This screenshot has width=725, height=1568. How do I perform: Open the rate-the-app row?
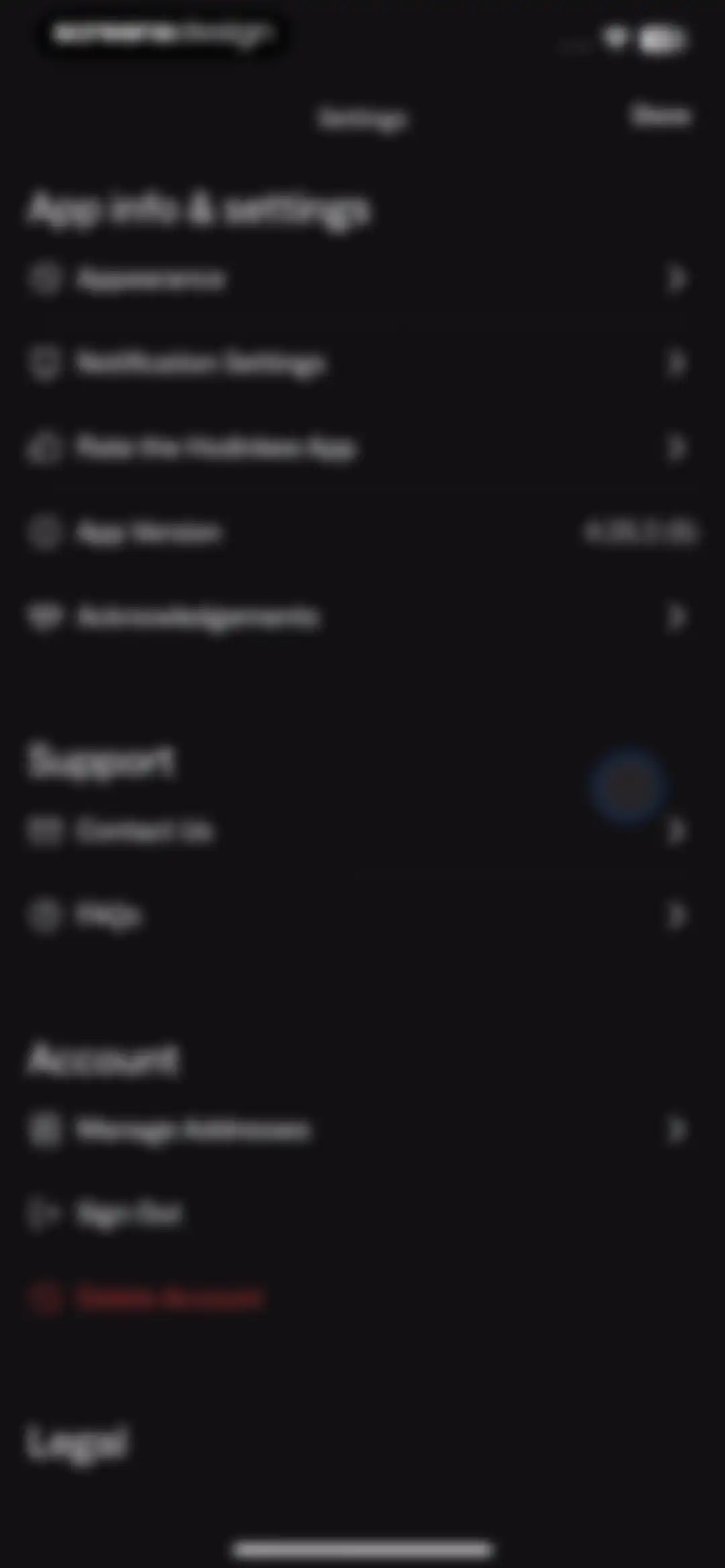(x=362, y=448)
